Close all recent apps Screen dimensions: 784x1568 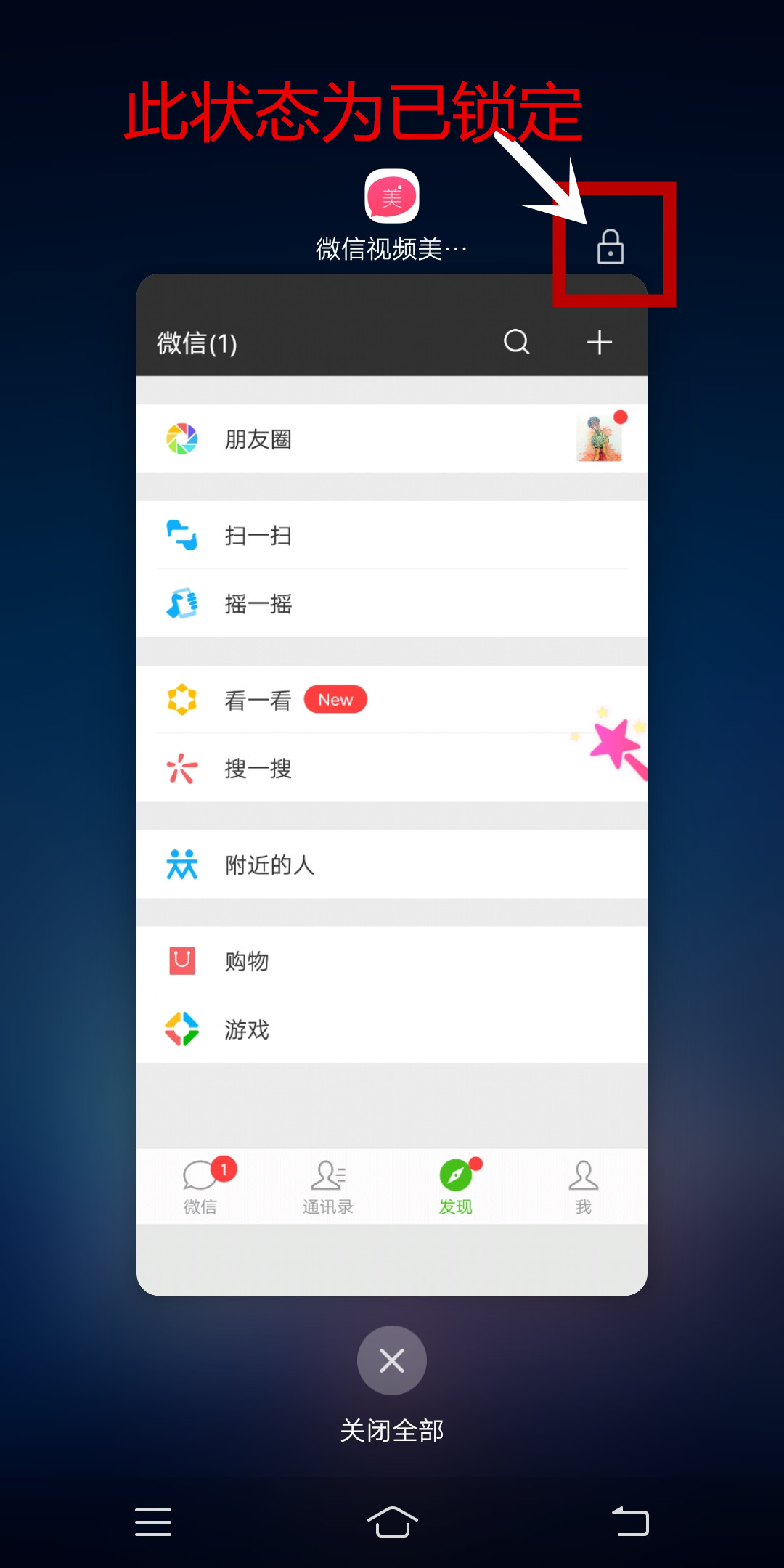pos(392,1360)
